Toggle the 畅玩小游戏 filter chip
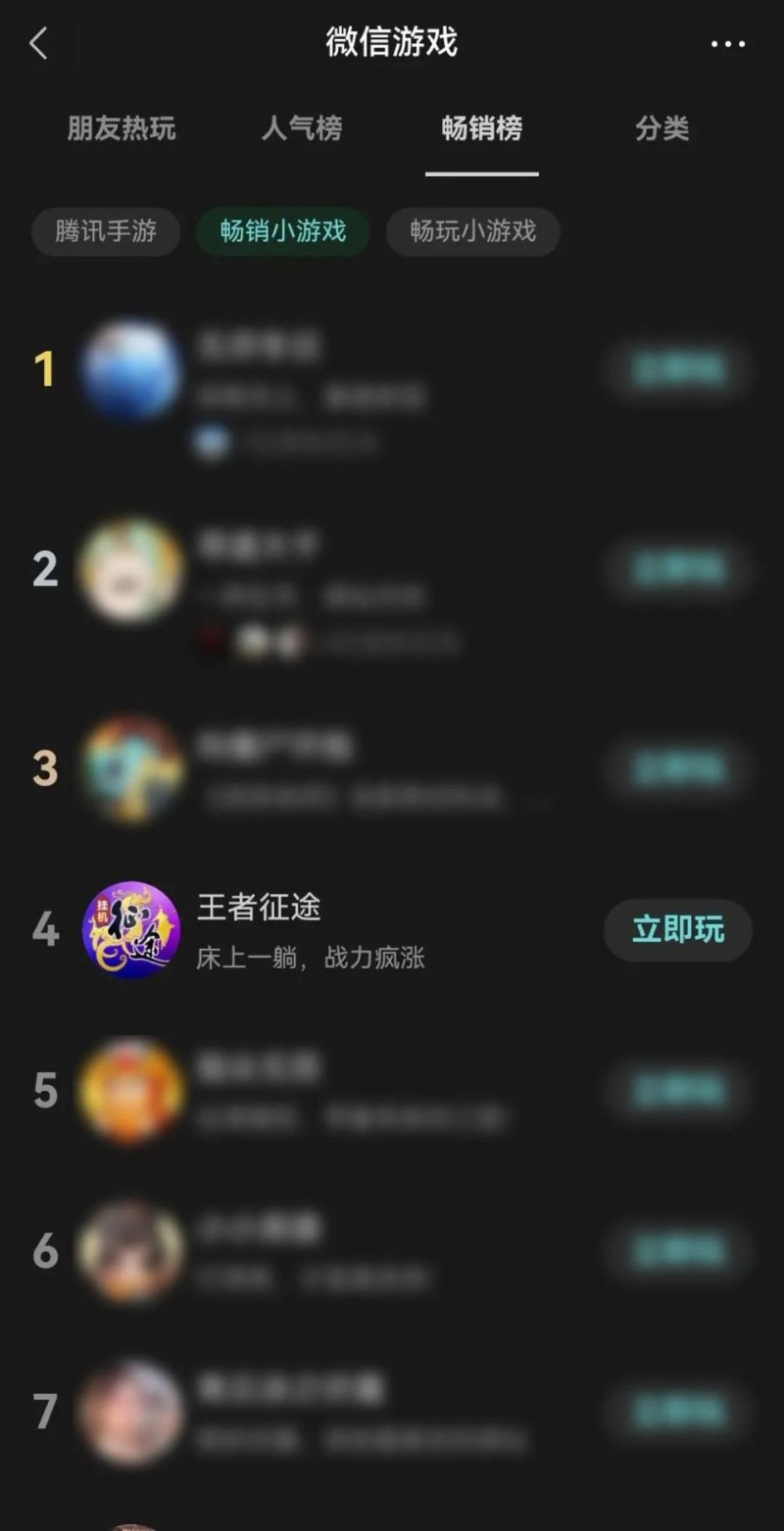 pos(473,232)
